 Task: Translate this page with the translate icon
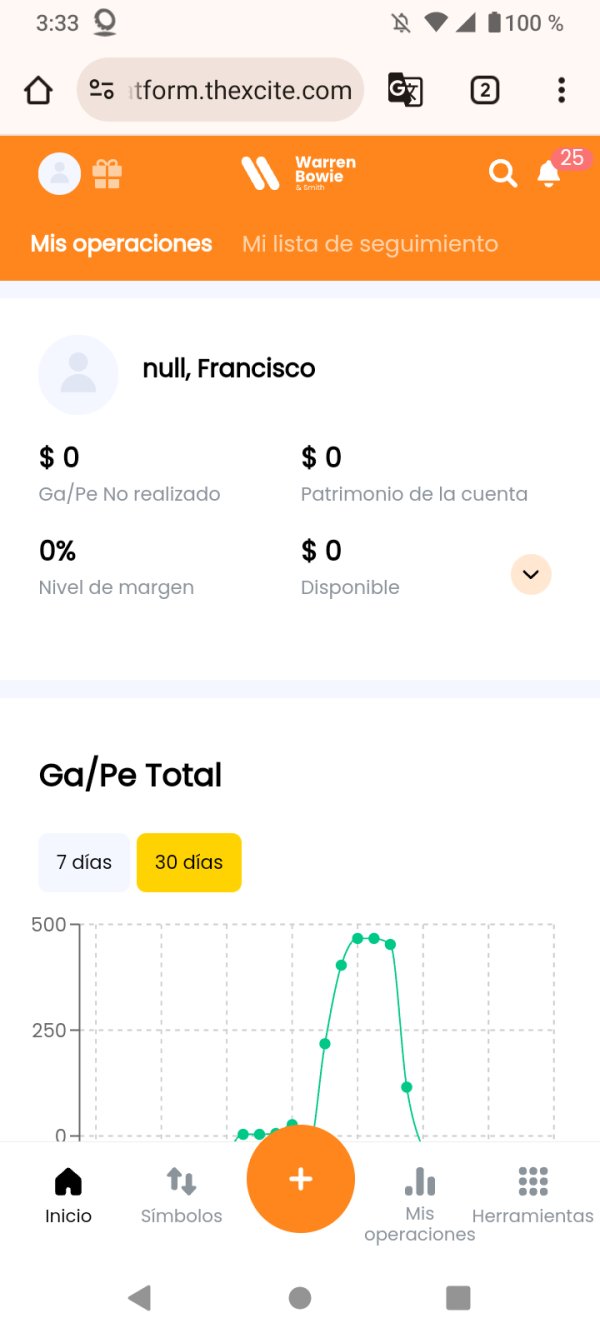click(405, 91)
